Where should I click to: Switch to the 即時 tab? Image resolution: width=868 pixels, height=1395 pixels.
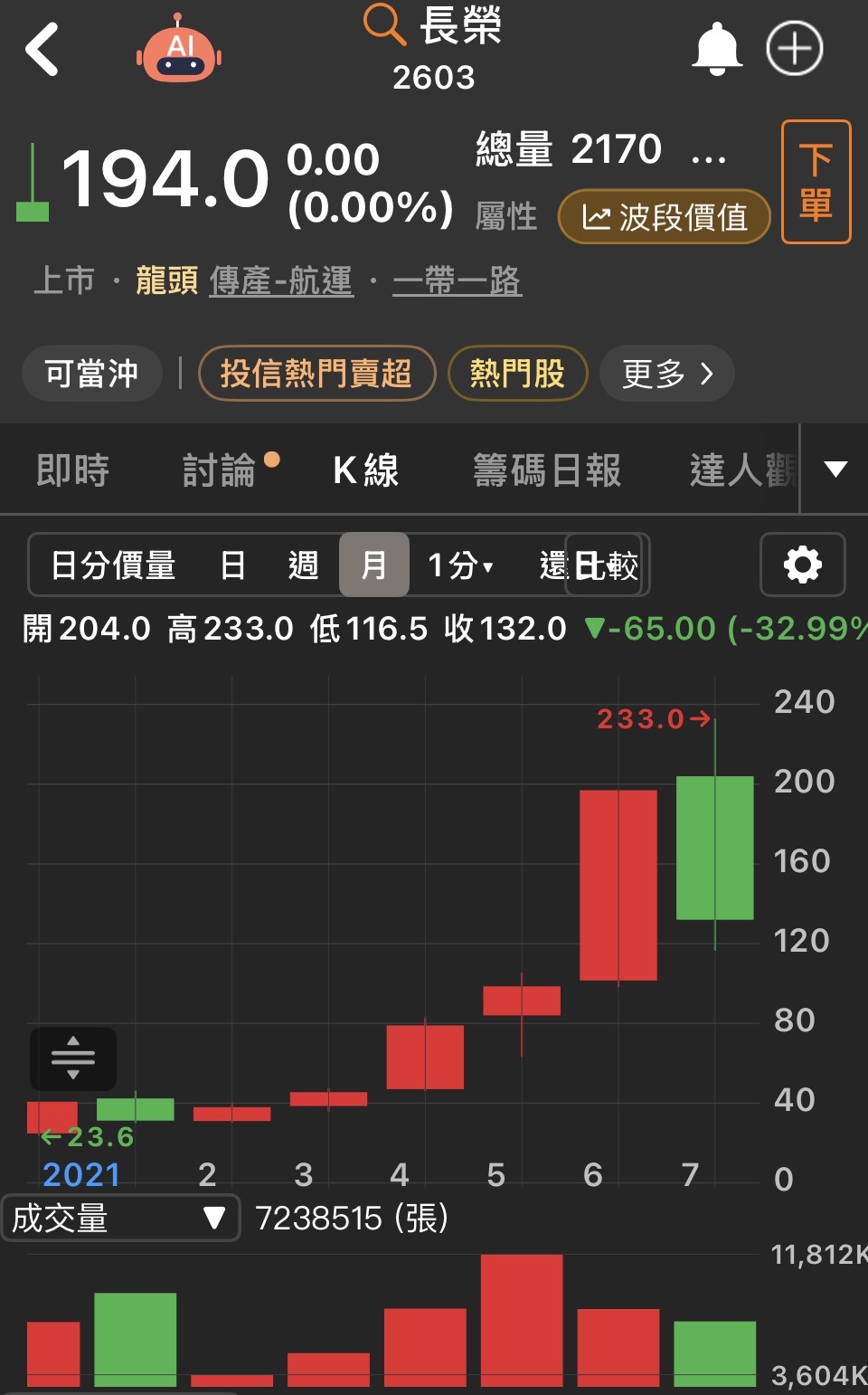[x=72, y=470]
